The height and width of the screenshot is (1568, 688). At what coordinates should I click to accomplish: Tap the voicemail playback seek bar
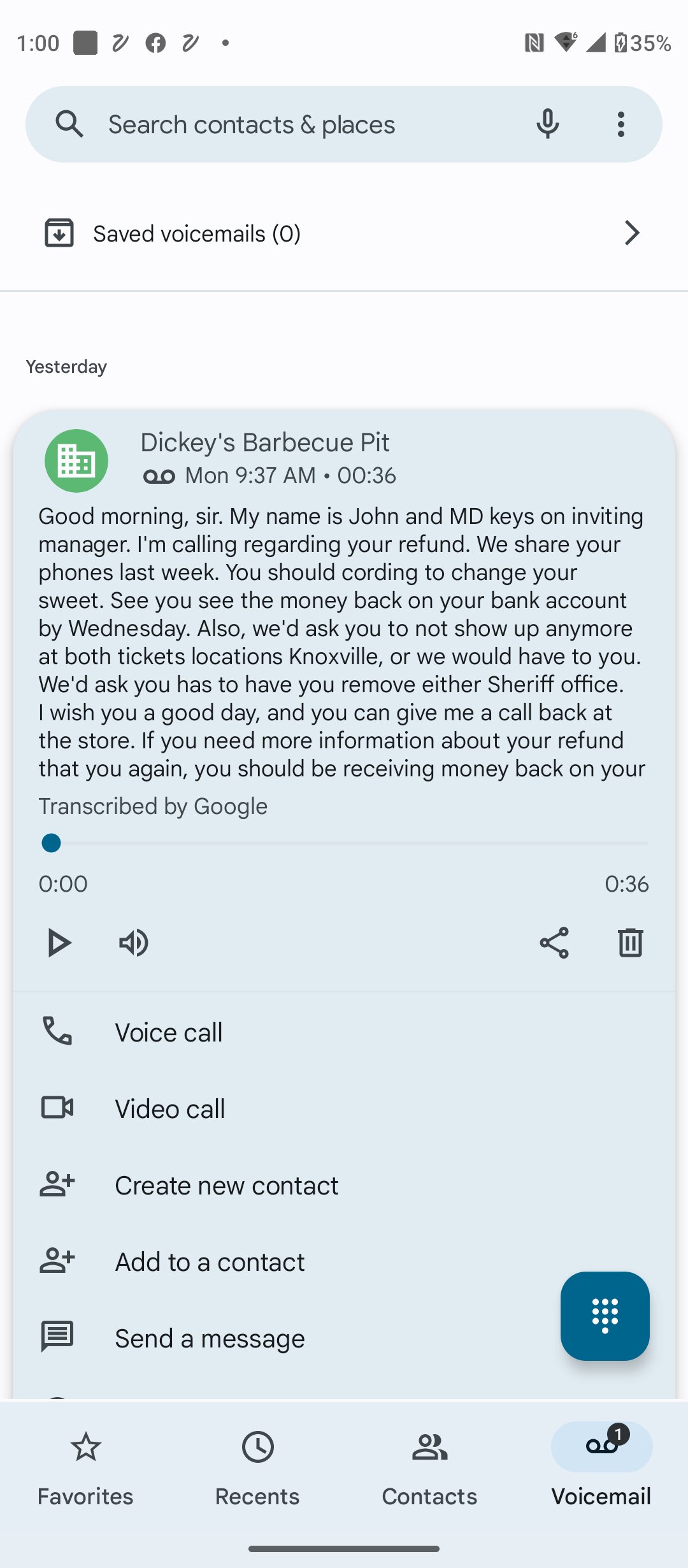(344, 843)
